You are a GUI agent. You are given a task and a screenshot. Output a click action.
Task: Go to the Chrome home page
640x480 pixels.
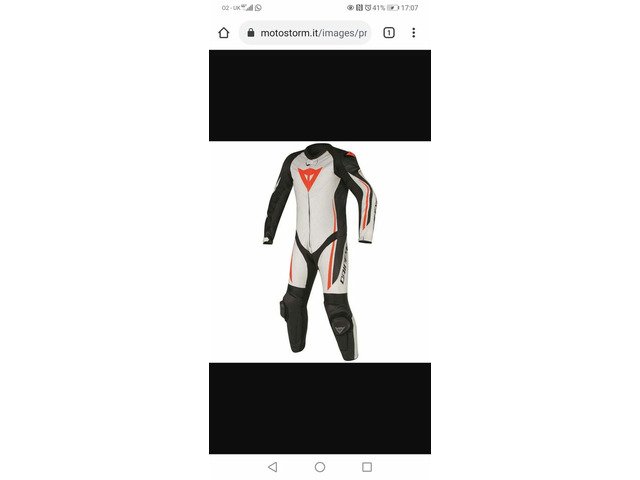click(x=223, y=33)
